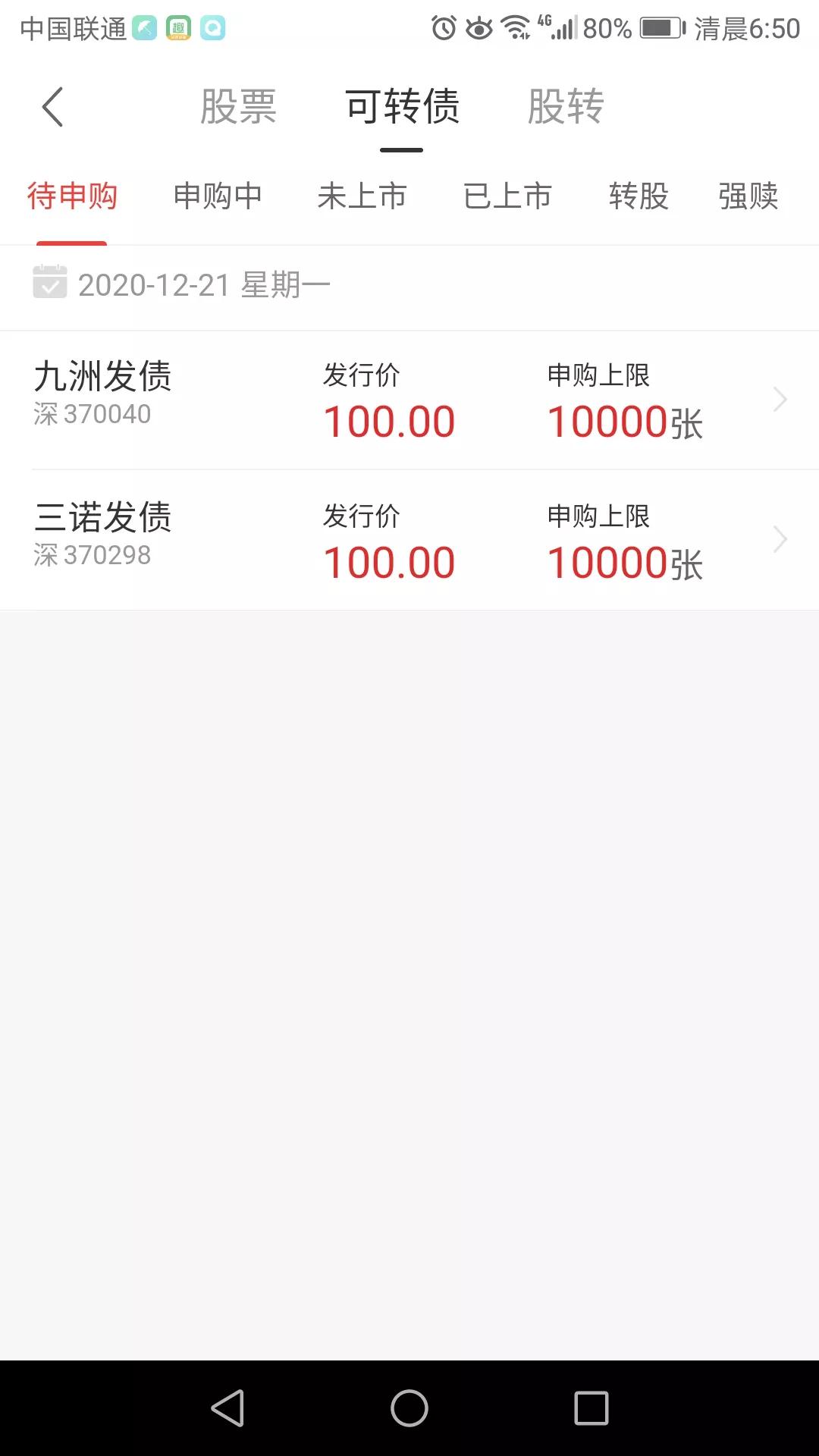The height and width of the screenshot is (1456, 819).
Task: Switch to the 可转债 tab
Action: [x=401, y=107]
